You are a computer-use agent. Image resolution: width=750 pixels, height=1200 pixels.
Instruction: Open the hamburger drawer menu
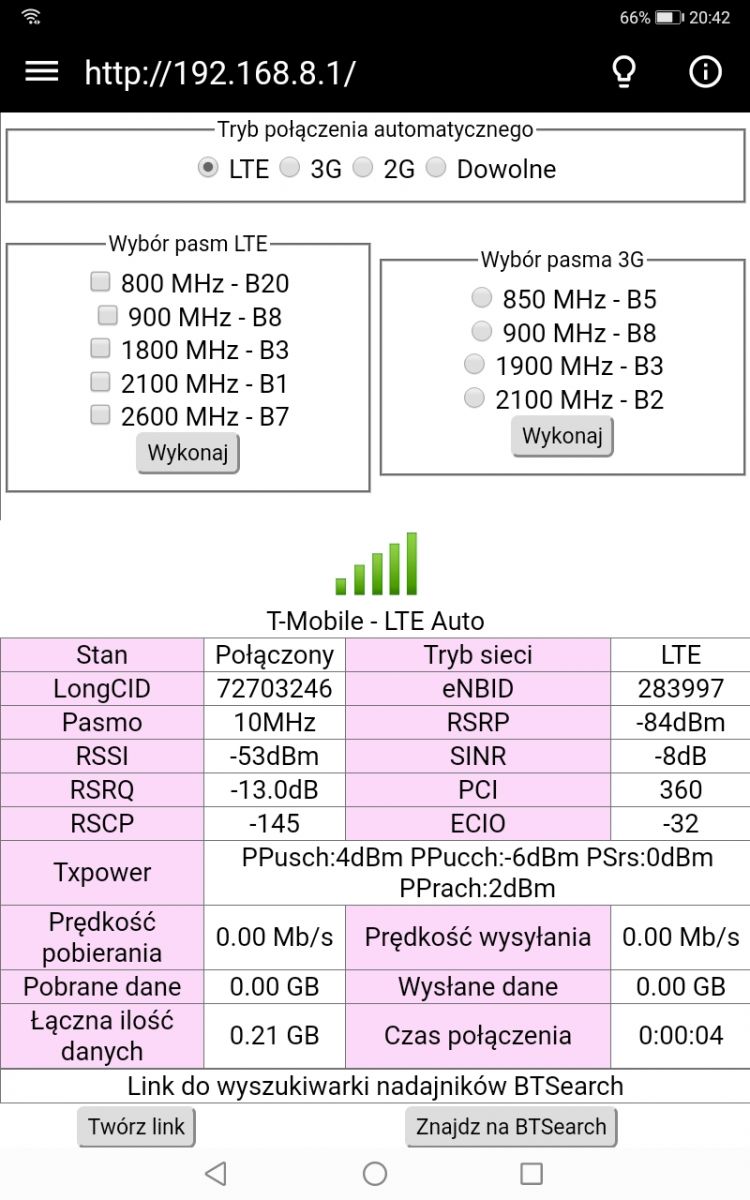click(41, 72)
